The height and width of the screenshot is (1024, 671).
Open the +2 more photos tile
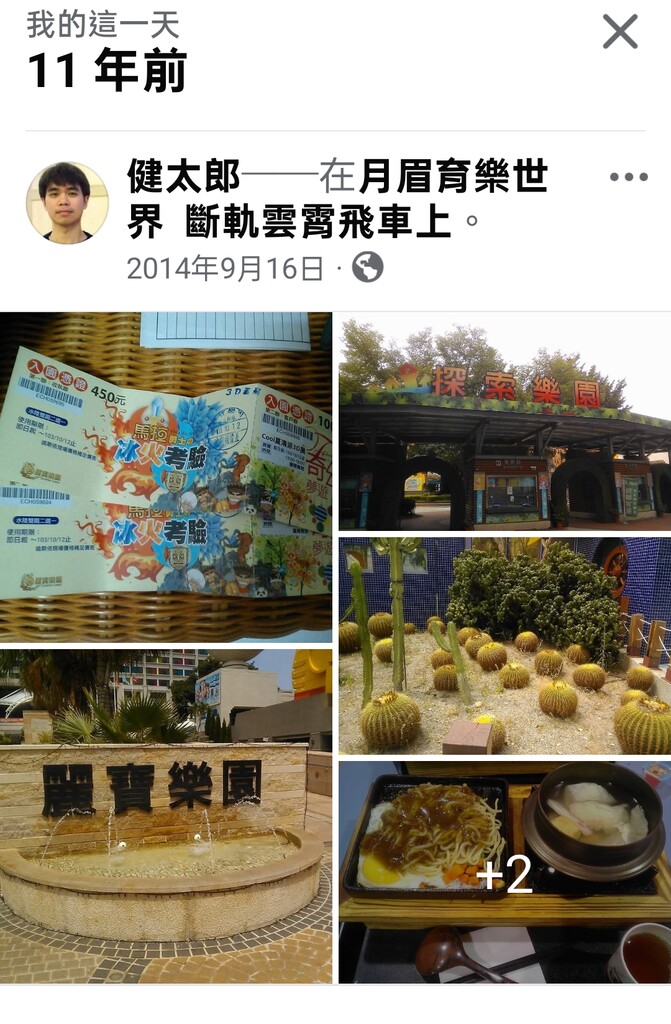click(x=504, y=872)
